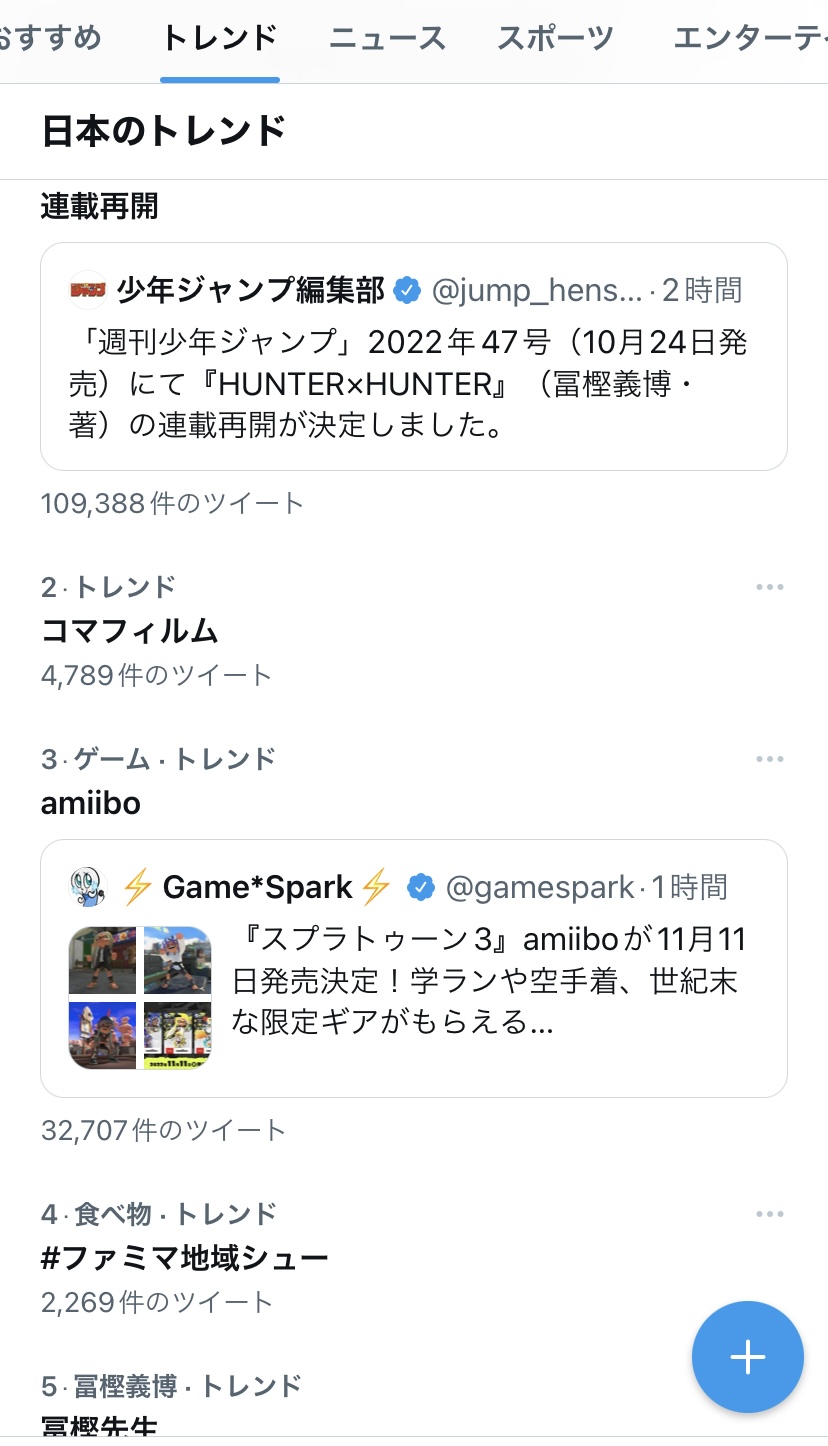
Task: Switch to the おすすめ tab
Action: coord(50,39)
